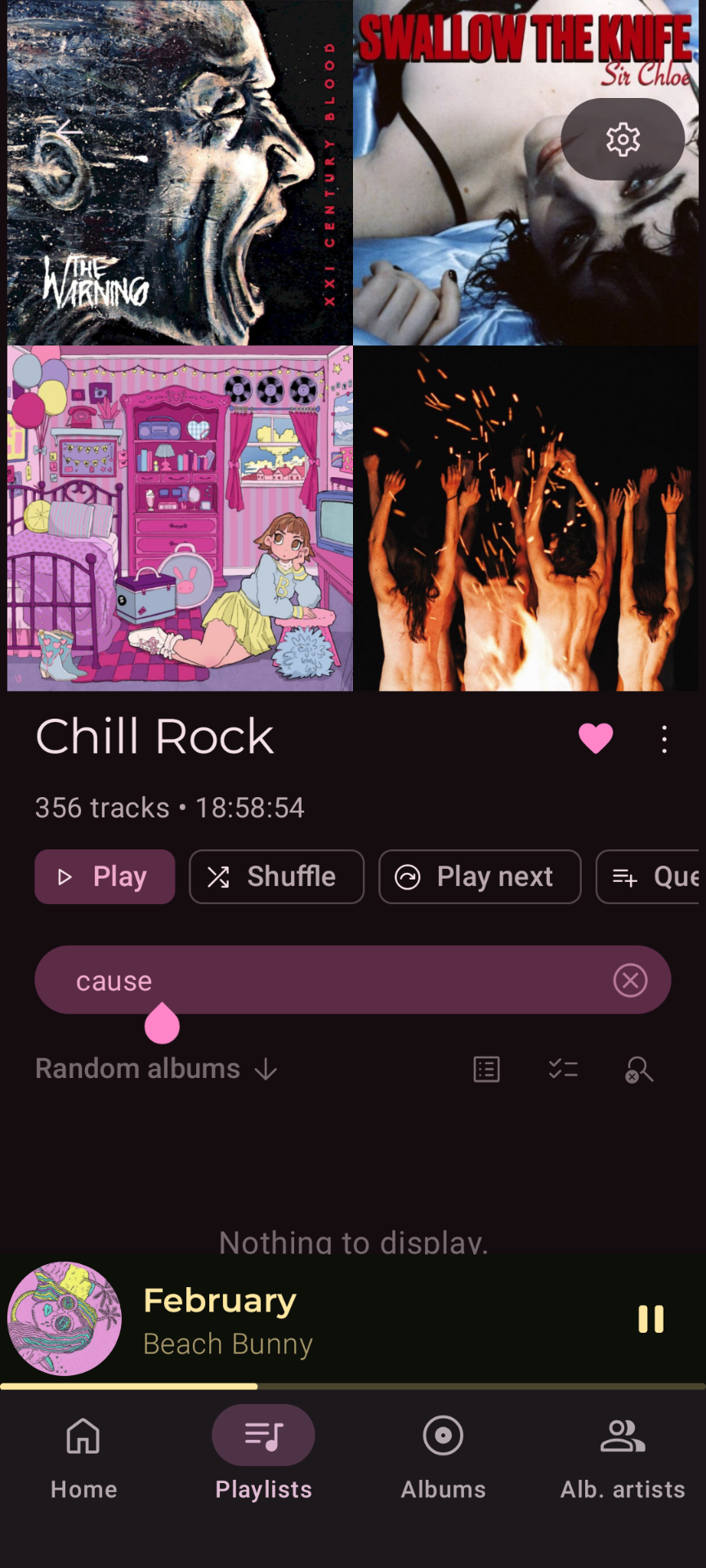Open the Random albums sort dropdown
The image size is (706, 1568).
coord(157,1069)
